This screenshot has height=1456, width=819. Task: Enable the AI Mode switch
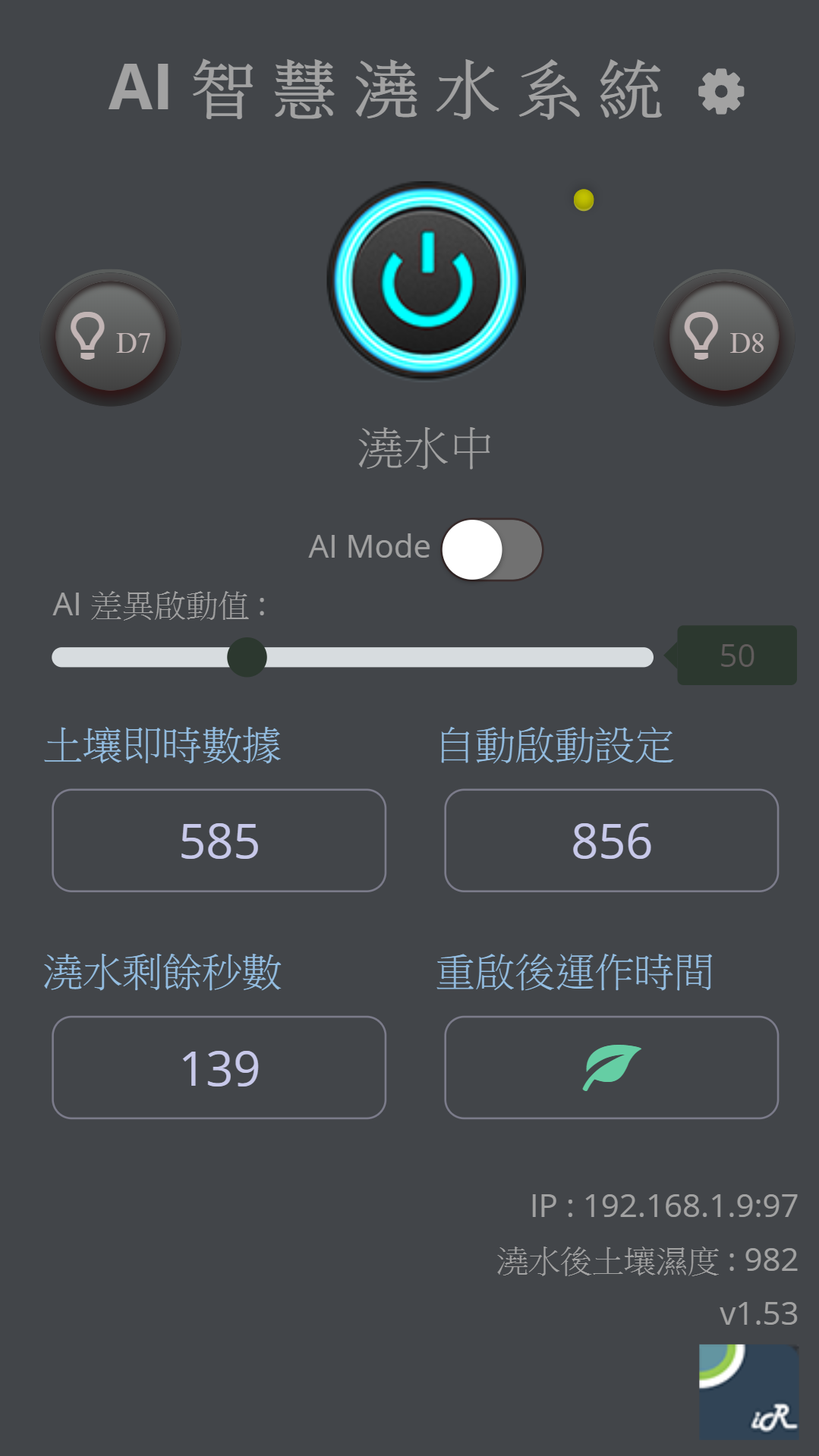(491, 549)
